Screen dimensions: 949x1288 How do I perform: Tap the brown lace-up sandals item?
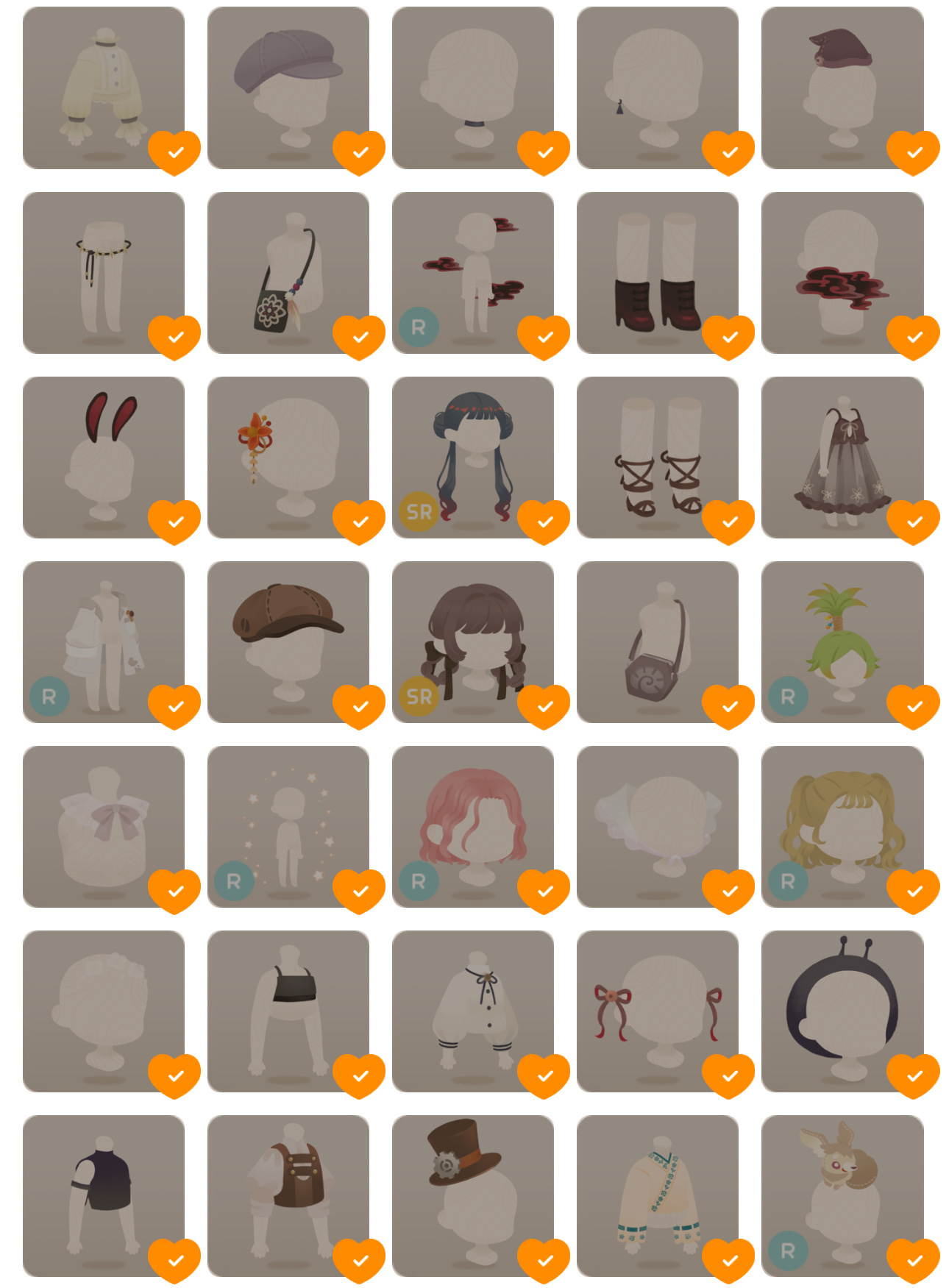tap(657, 457)
